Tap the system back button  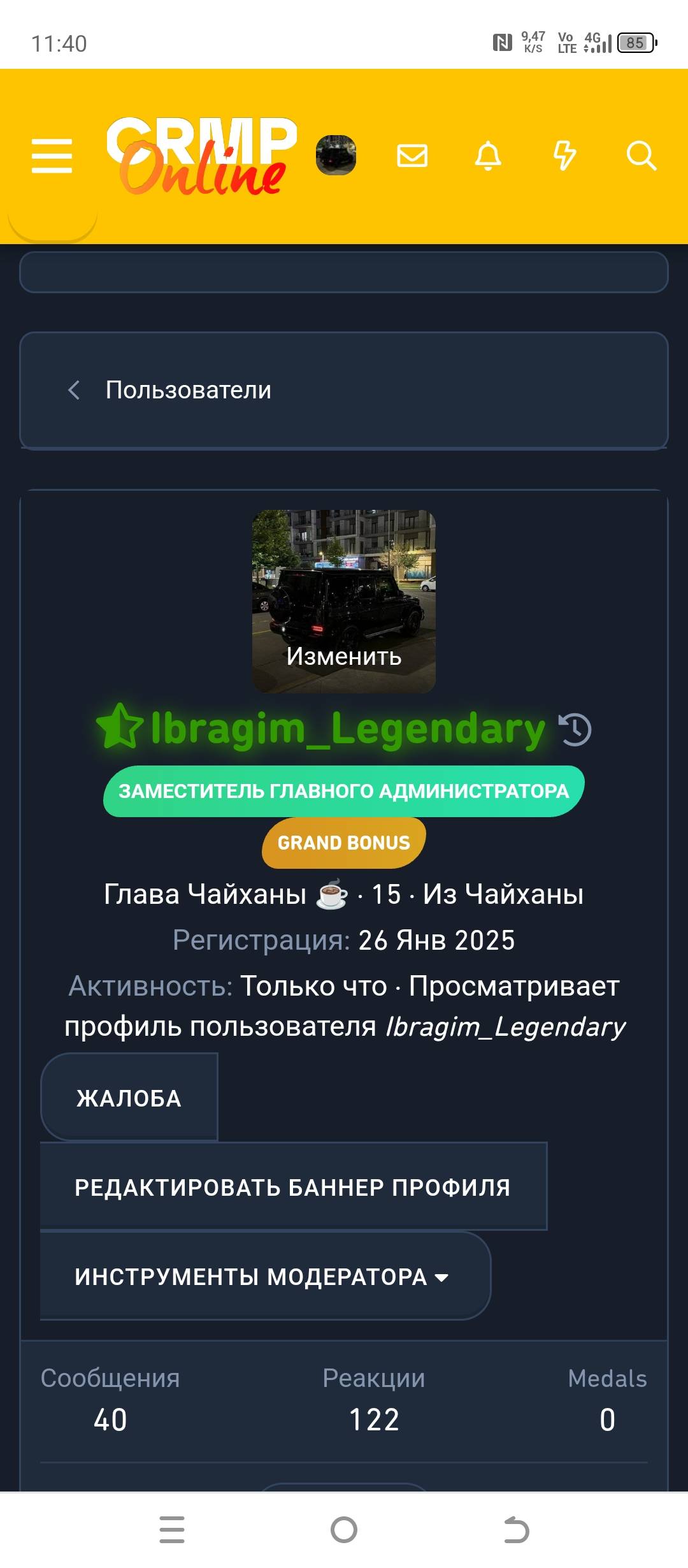tap(516, 1530)
